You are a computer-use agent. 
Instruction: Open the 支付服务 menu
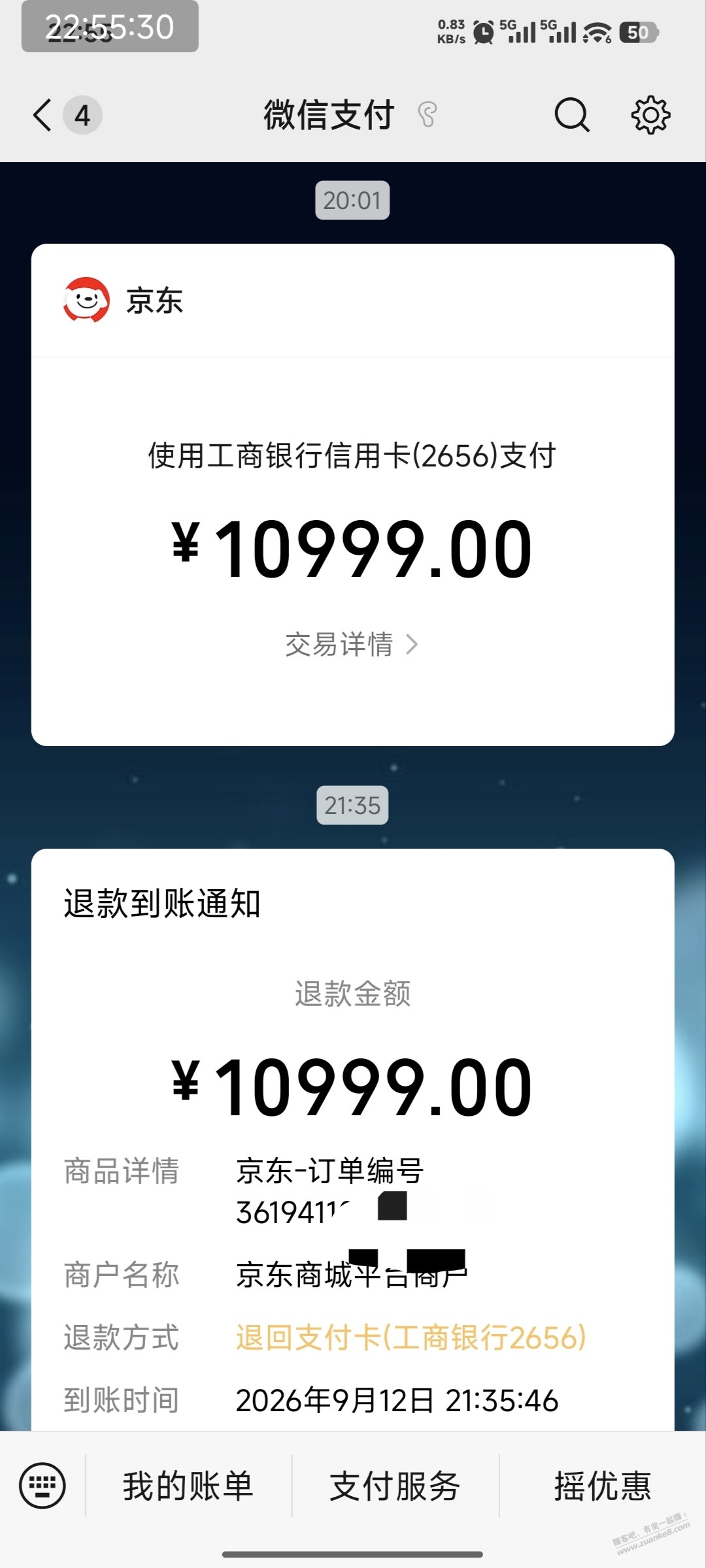(395, 1486)
